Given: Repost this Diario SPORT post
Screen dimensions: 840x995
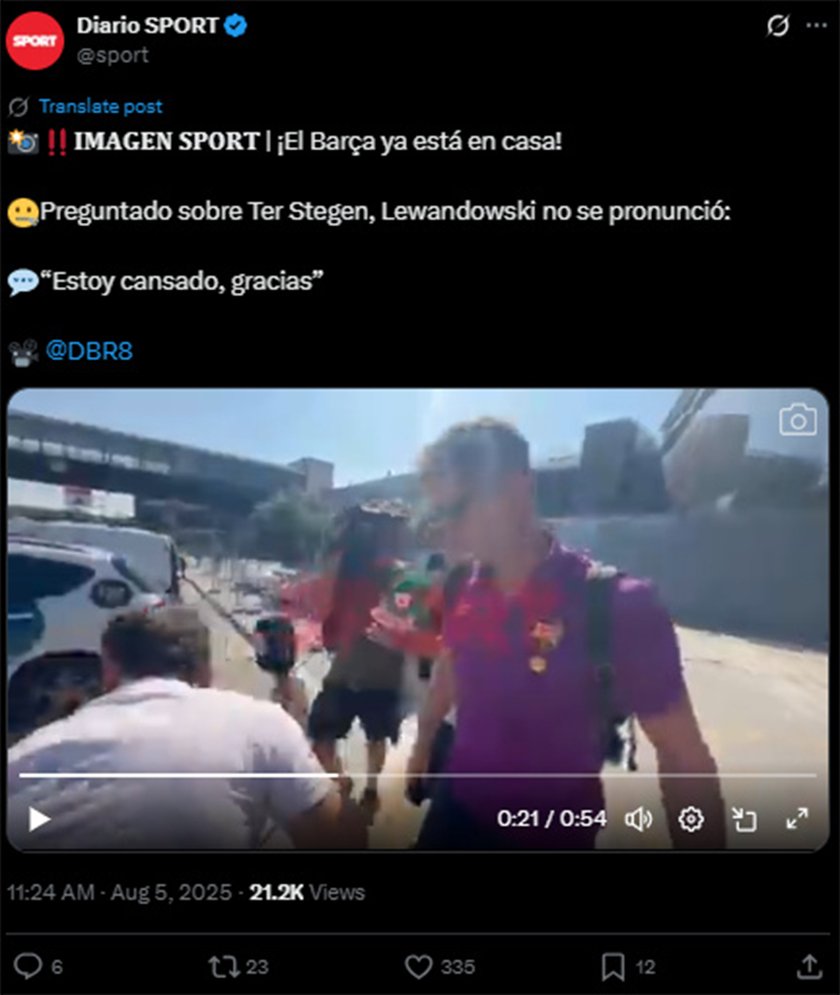Looking at the screenshot, I should tap(222, 966).
